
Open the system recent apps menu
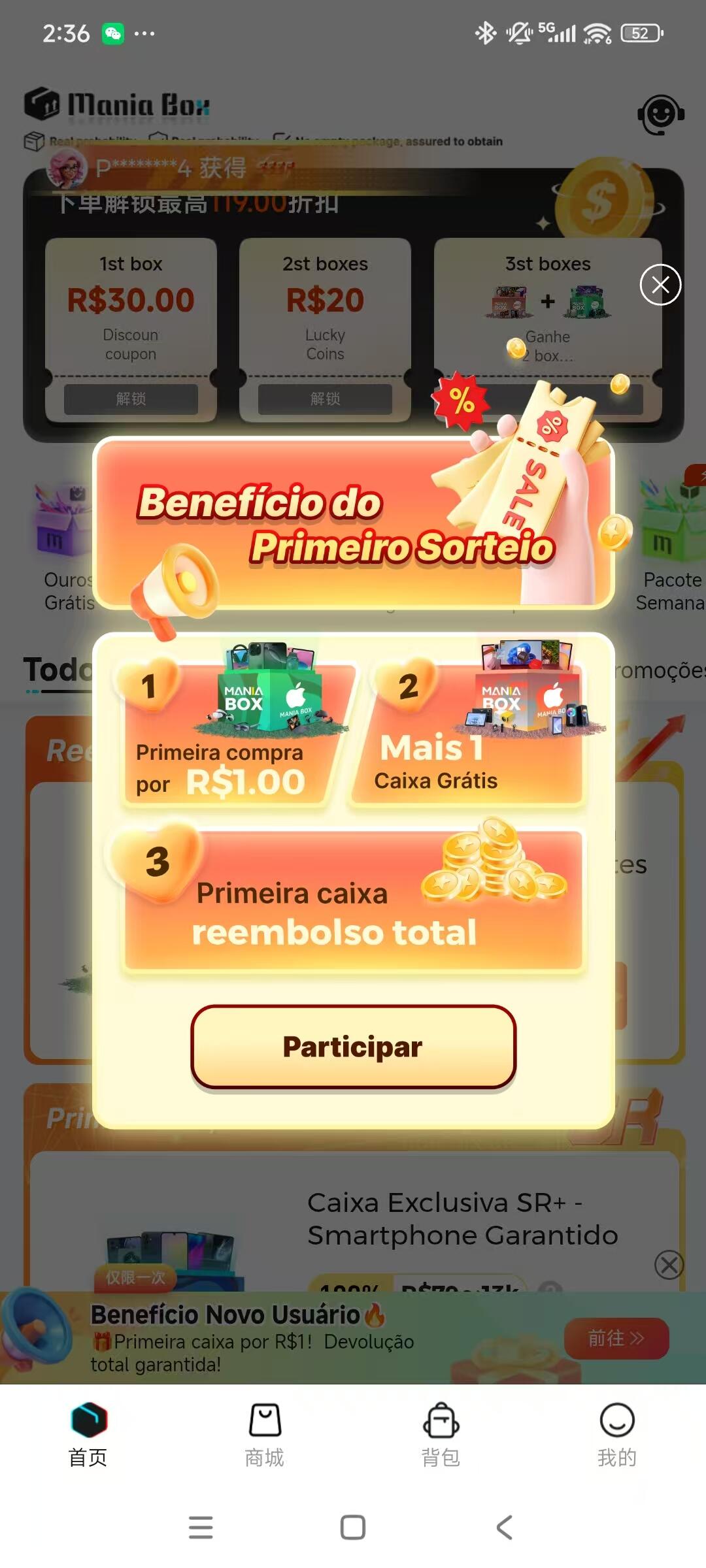click(x=201, y=1527)
